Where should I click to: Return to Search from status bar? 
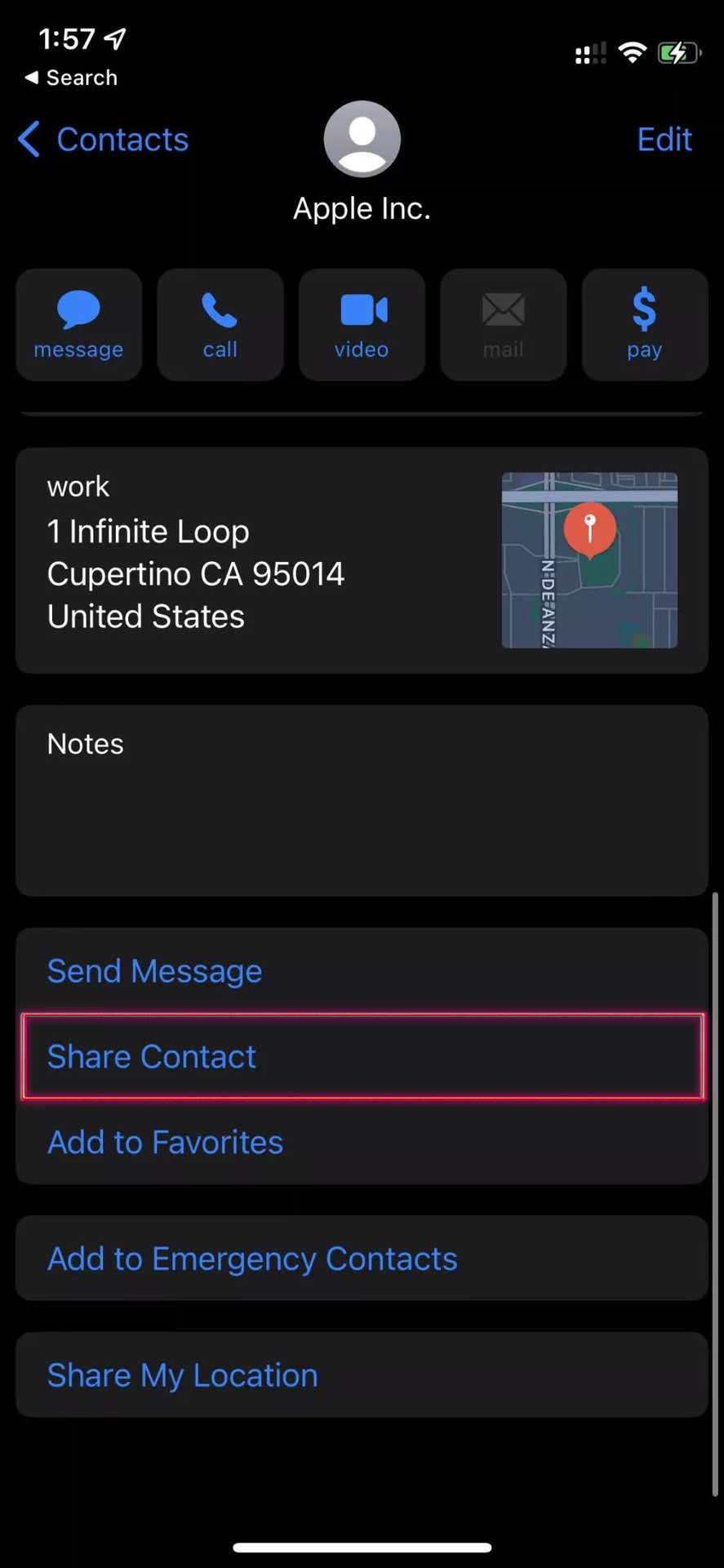click(72, 78)
